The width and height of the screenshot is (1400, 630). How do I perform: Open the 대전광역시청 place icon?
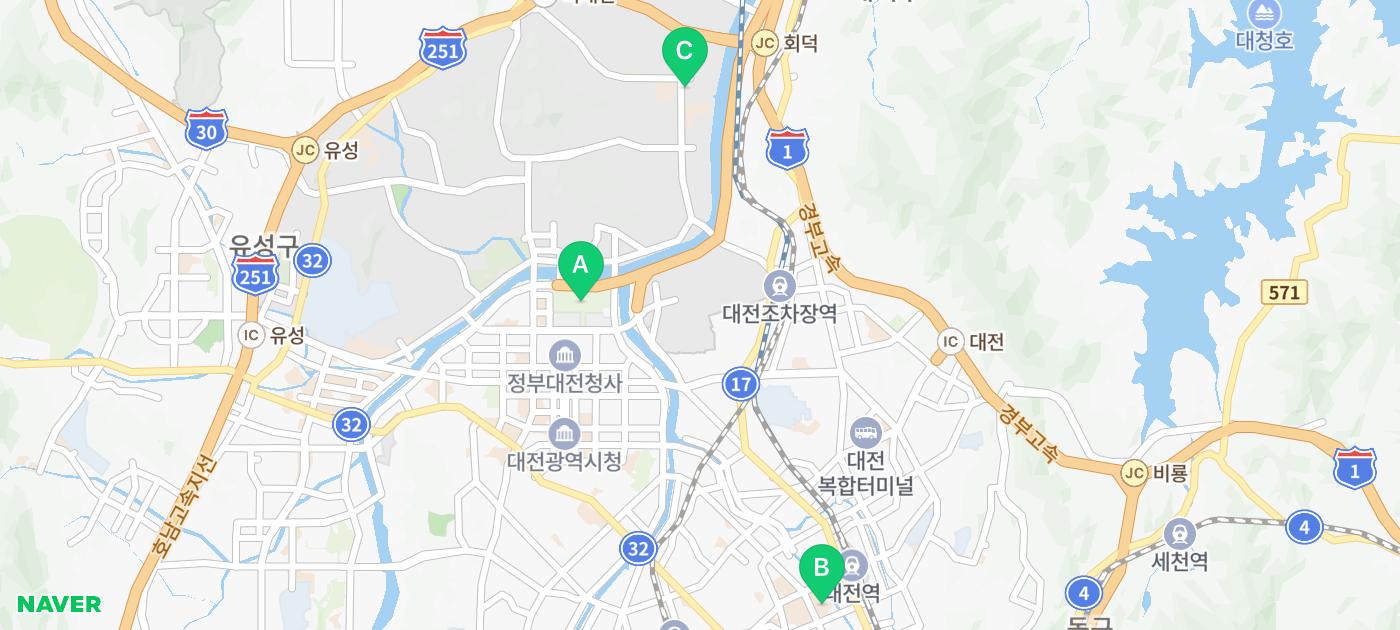click(564, 434)
